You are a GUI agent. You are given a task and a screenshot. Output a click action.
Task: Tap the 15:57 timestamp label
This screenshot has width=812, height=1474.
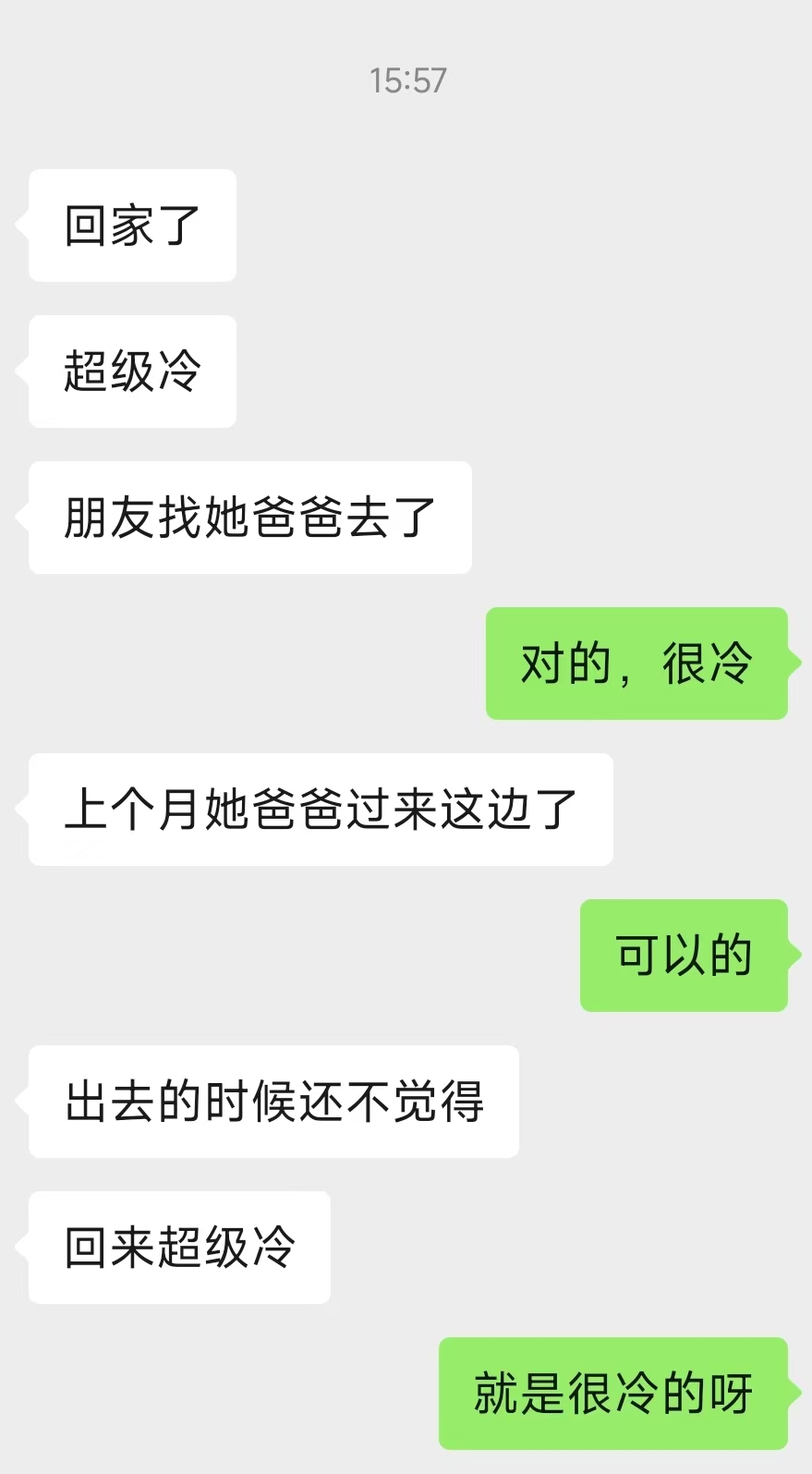[x=406, y=80]
